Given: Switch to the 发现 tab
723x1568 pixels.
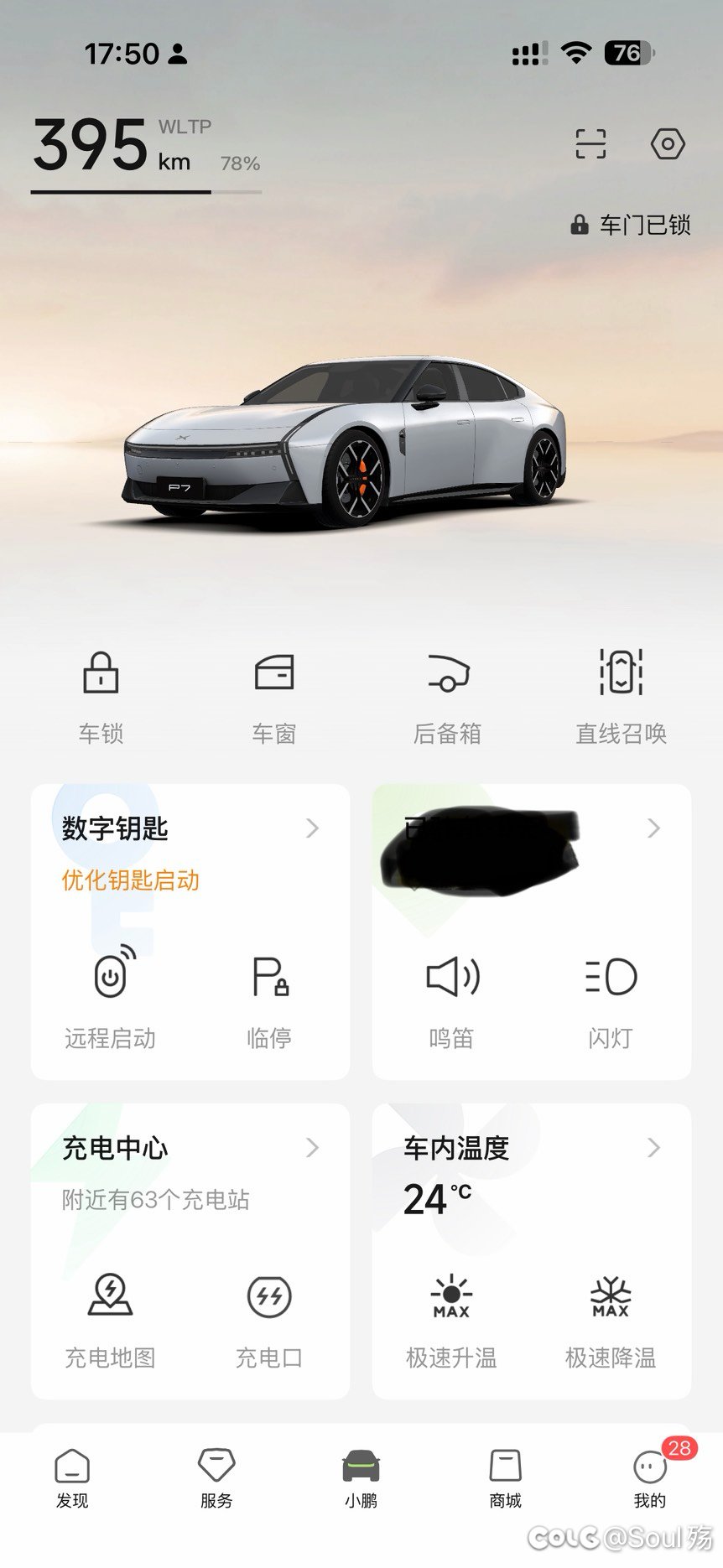Looking at the screenshot, I should click(72, 1479).
